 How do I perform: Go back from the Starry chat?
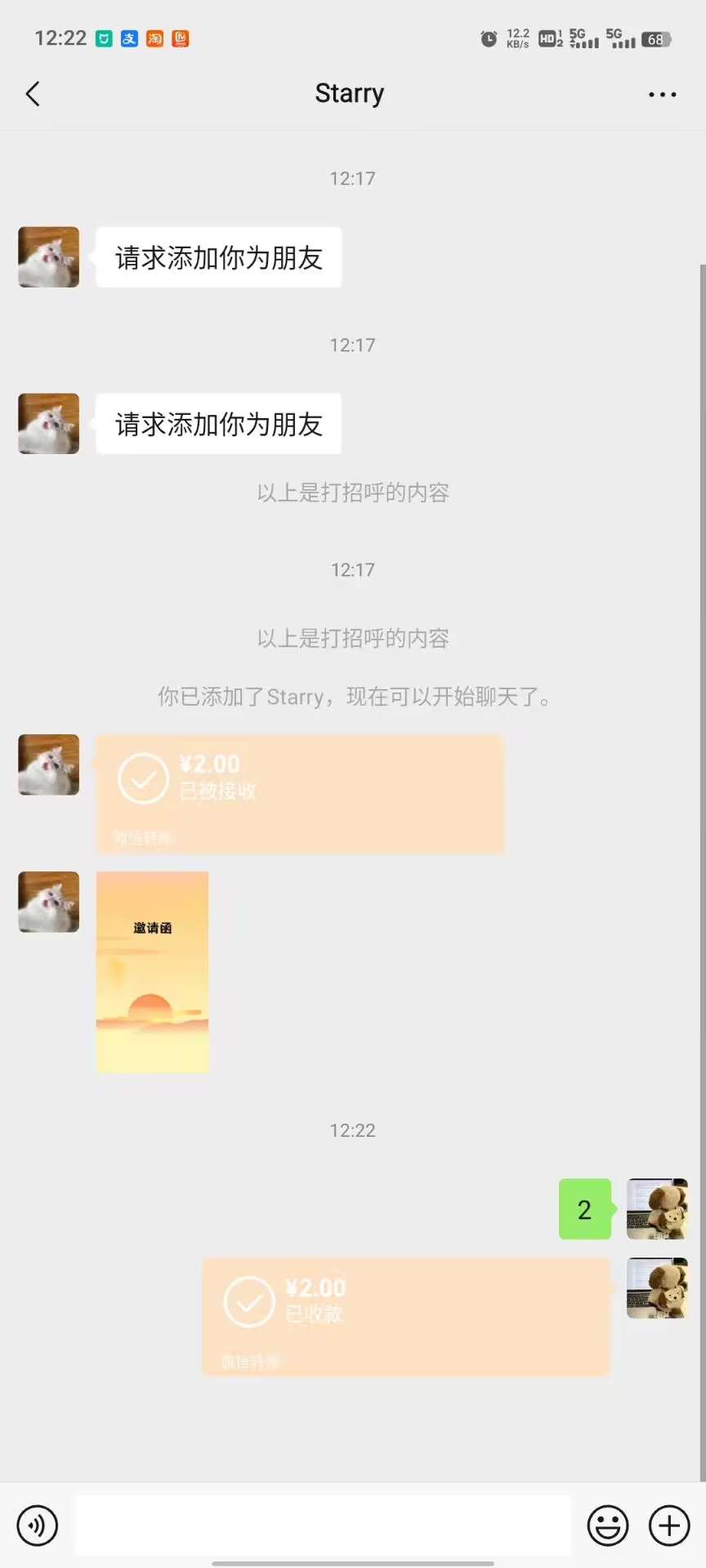pyautogui.click(x=33, y=94)
